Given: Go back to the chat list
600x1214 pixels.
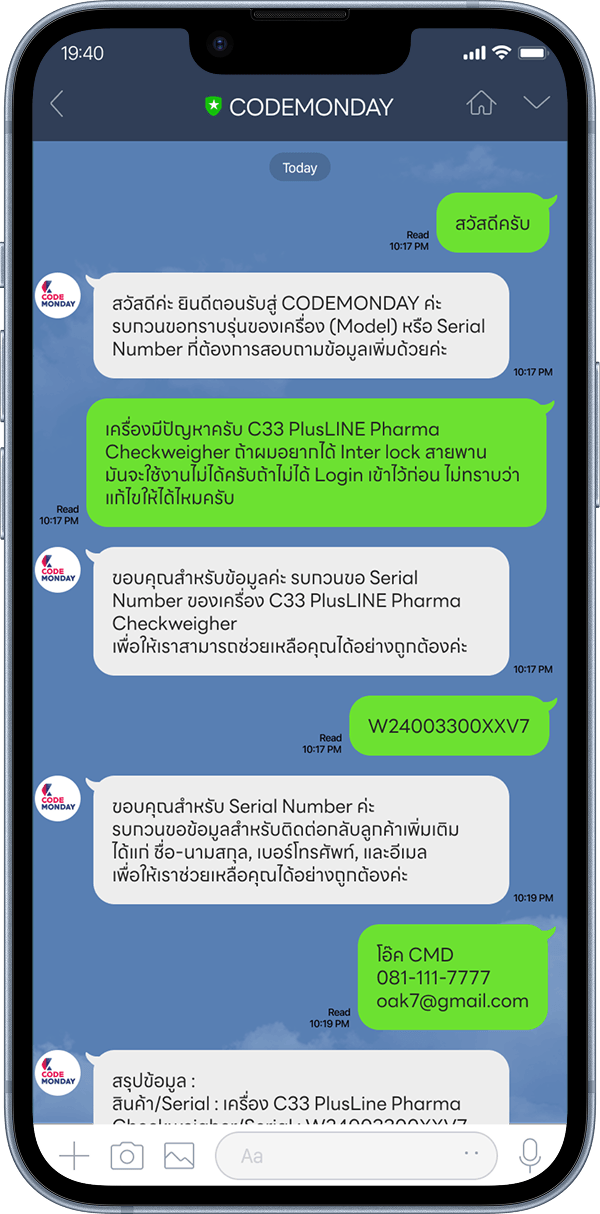Looking at the screenshot, I should point(57,104).
